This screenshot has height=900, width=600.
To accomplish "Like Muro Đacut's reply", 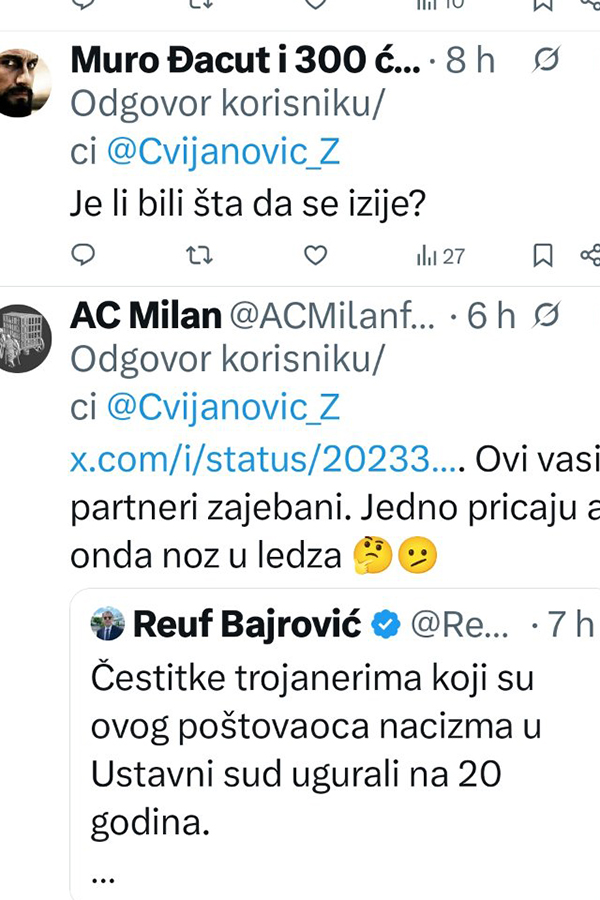I will [x=315, y=256].
